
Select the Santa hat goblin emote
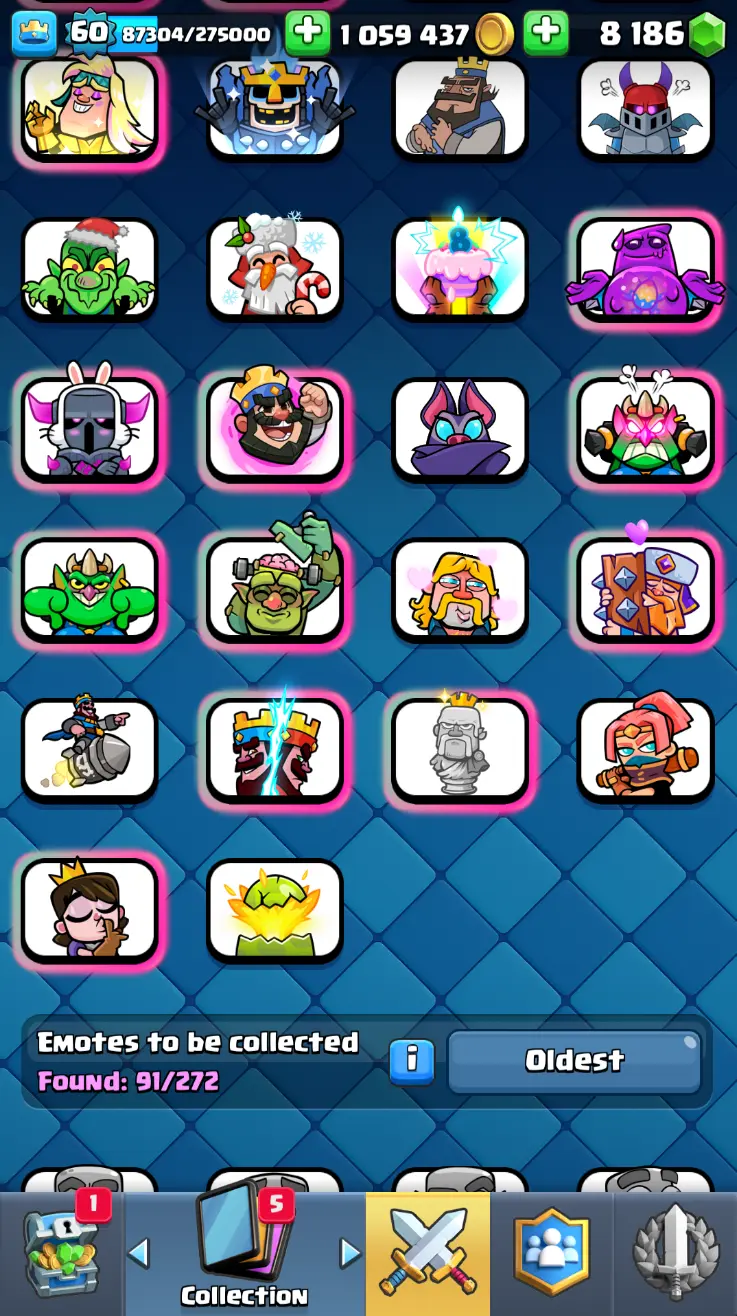click(x=89, y=268)
